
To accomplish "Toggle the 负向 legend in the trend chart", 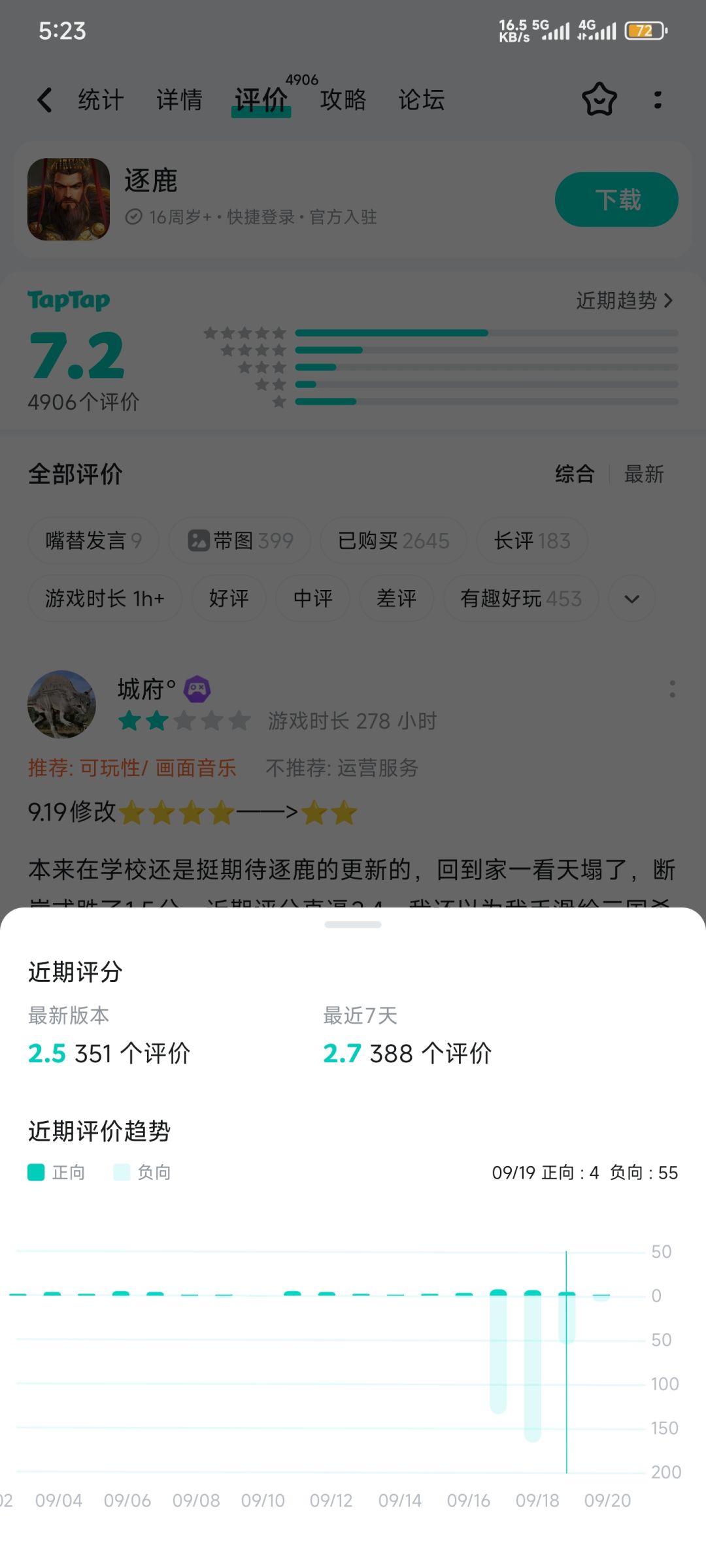I will (x=141, y=1171).
